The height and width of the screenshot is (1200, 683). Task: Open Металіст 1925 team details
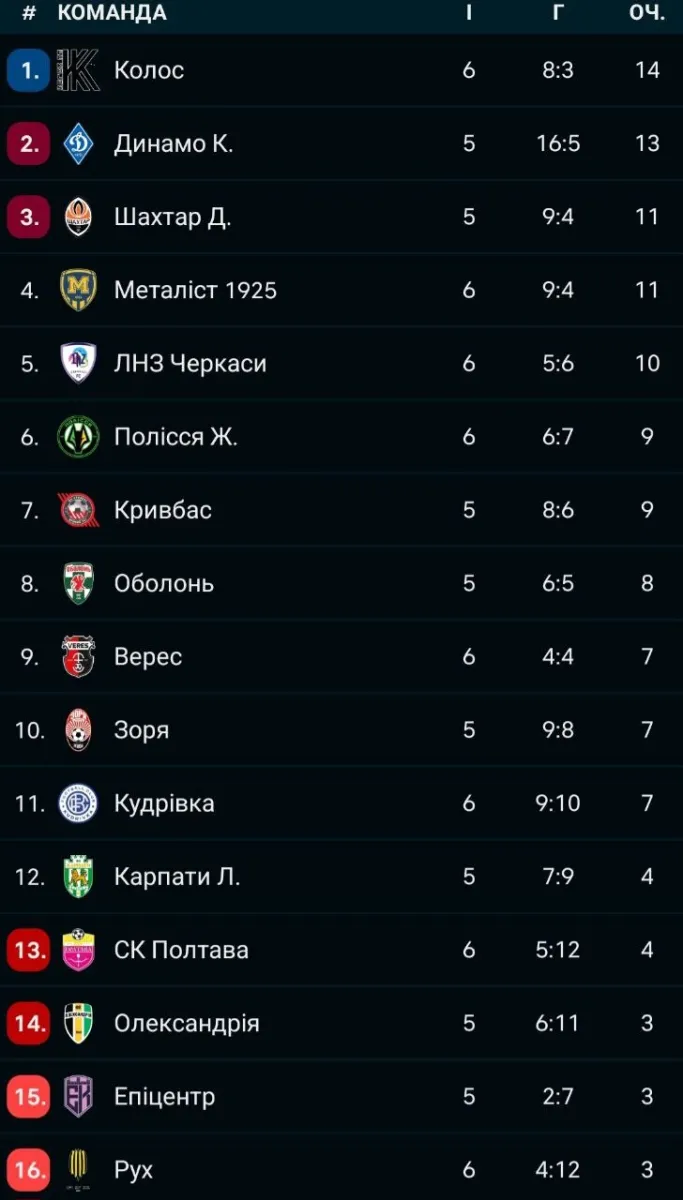click(195, 290)
